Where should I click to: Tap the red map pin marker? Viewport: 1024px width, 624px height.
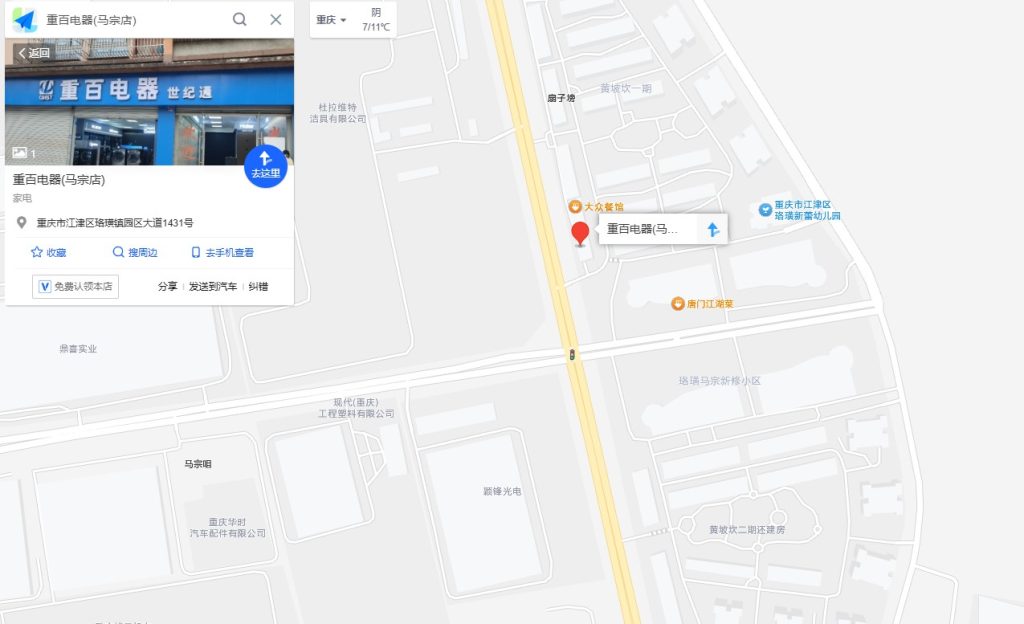(580, 234)
